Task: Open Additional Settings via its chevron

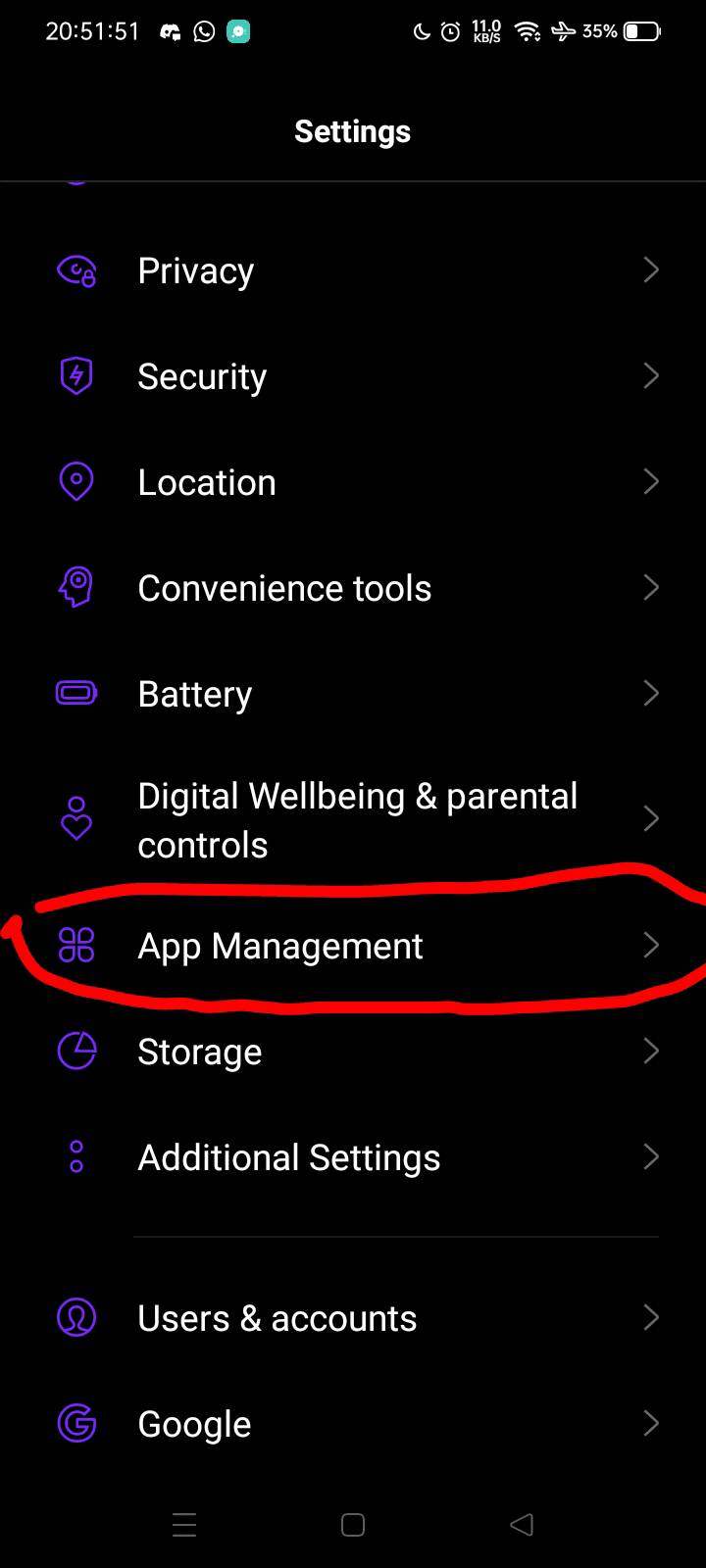Action: click(651, 1156)
